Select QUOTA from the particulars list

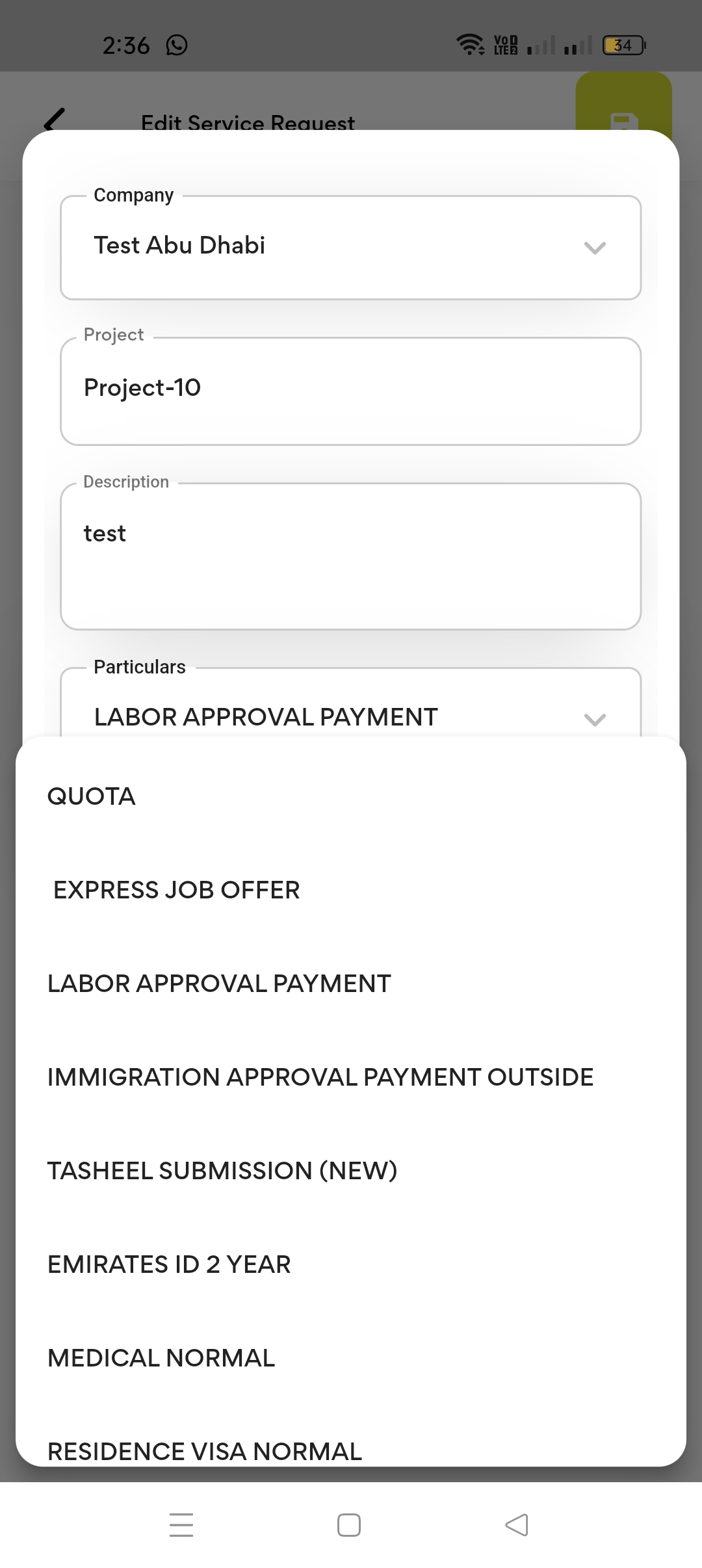[x=92, y=796]
